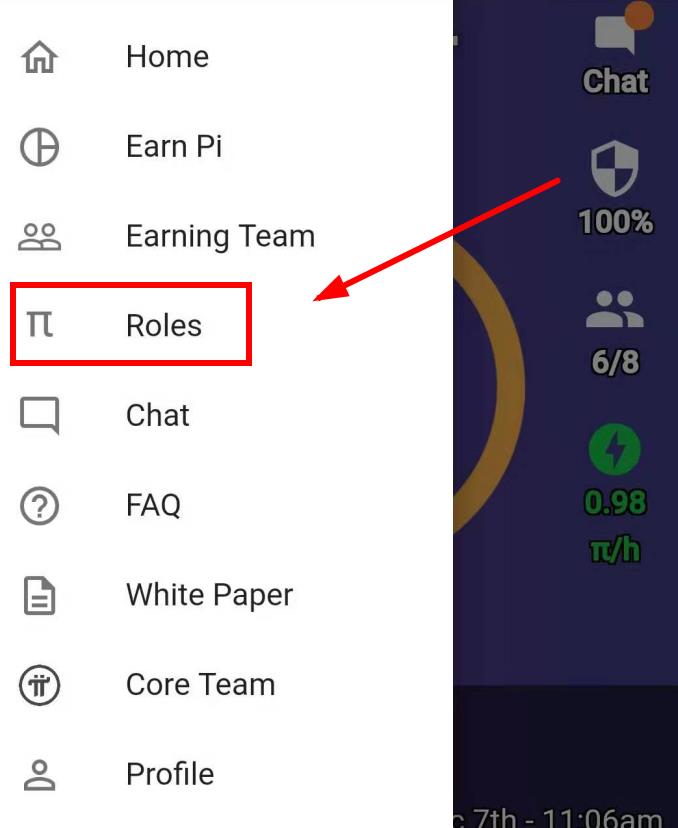Tap the green lightning mining rate icon
678x828 pixels.
(x=615, y=452)
